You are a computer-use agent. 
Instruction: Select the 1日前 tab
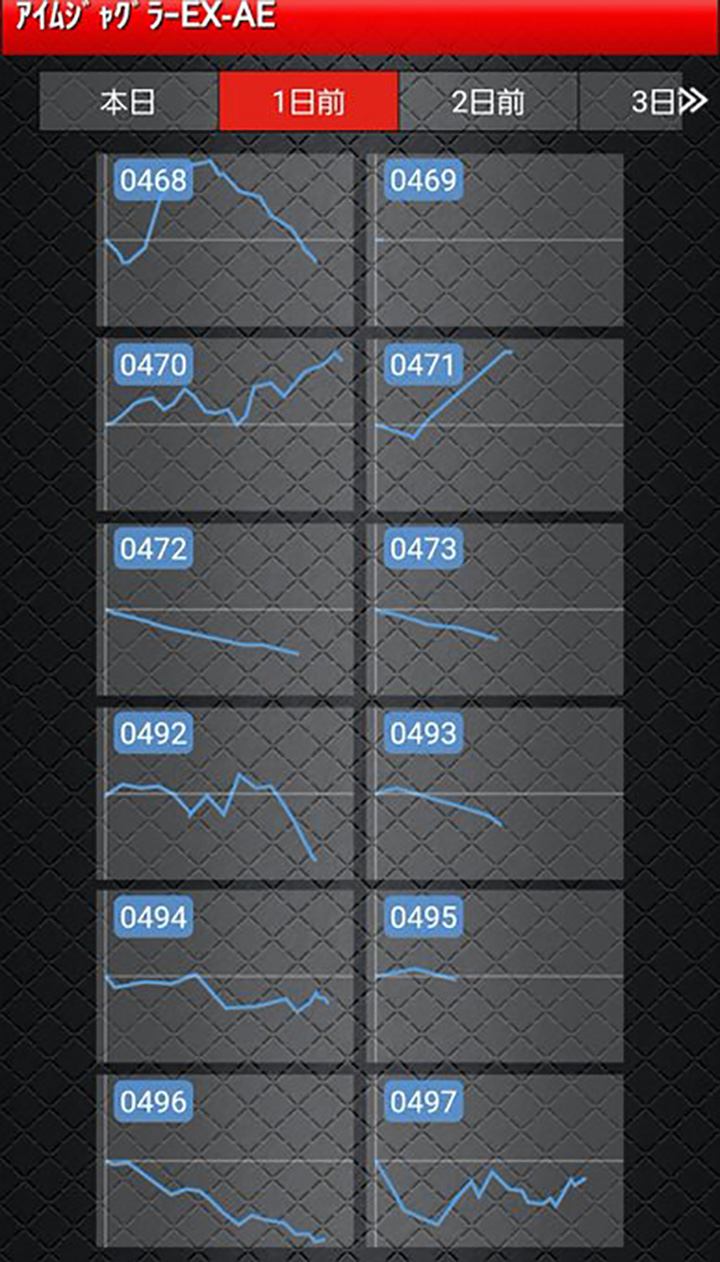pos(308,101)
